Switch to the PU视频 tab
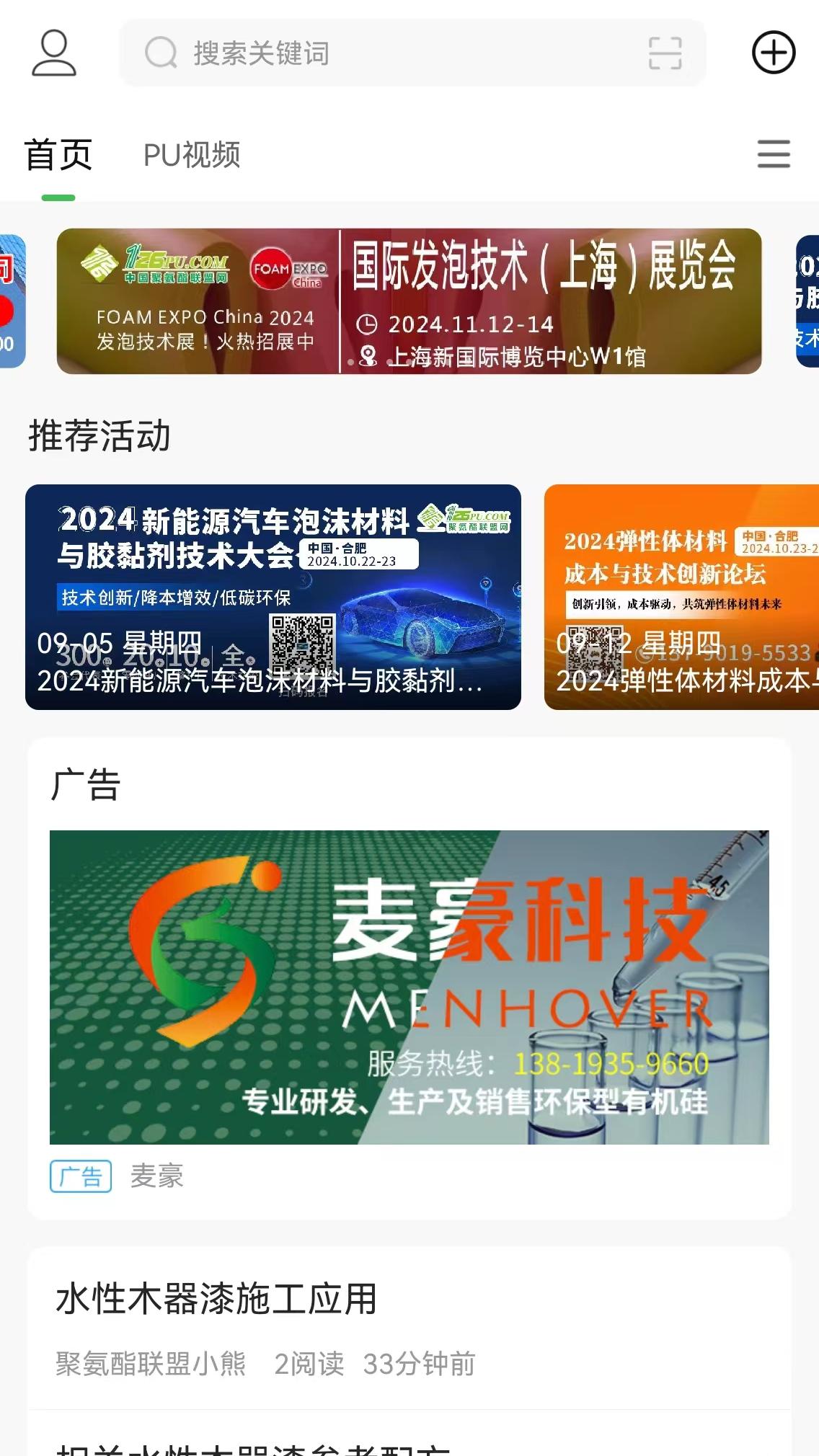 pyautogui.click(x=192, y=154)
